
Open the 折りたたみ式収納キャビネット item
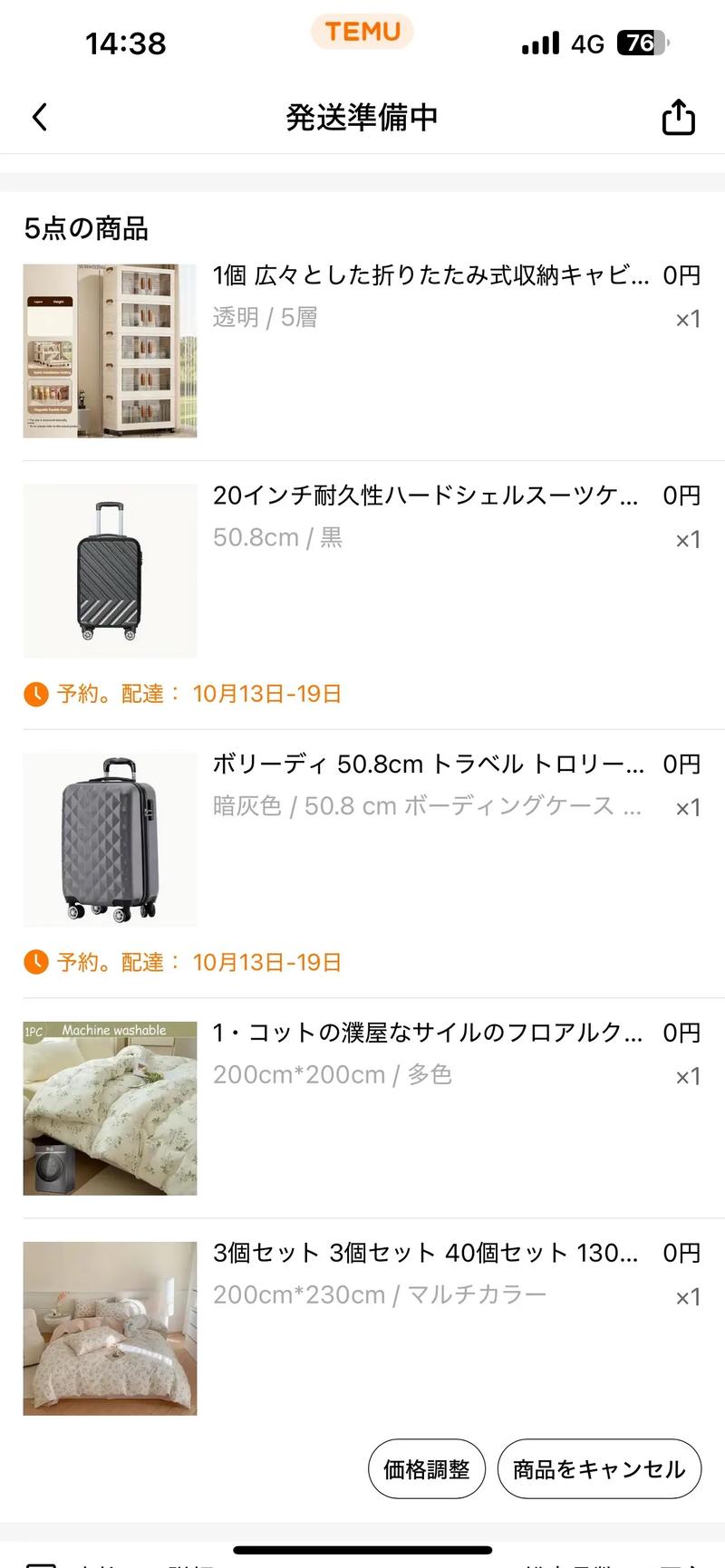[x=430, y=275]
